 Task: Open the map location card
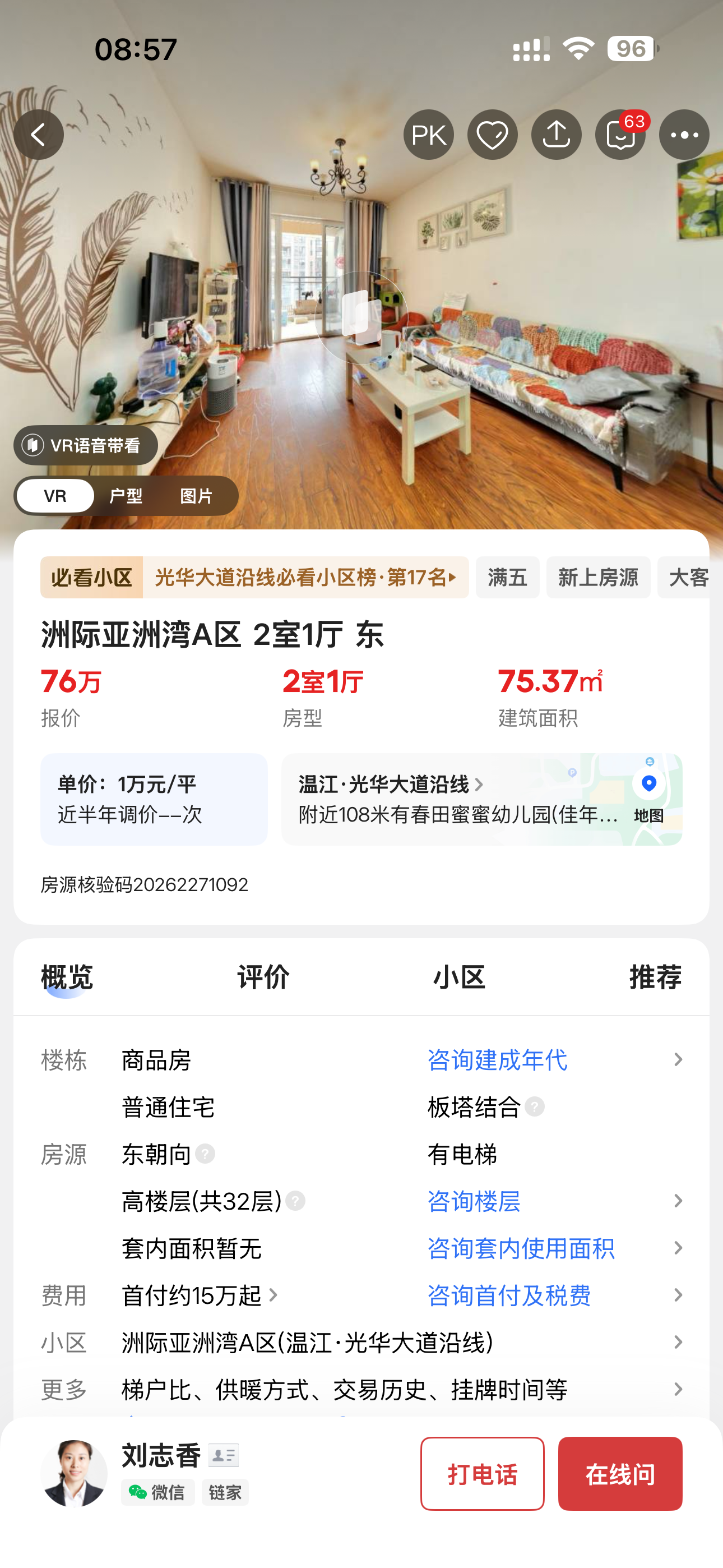click(x=481, y=799)
